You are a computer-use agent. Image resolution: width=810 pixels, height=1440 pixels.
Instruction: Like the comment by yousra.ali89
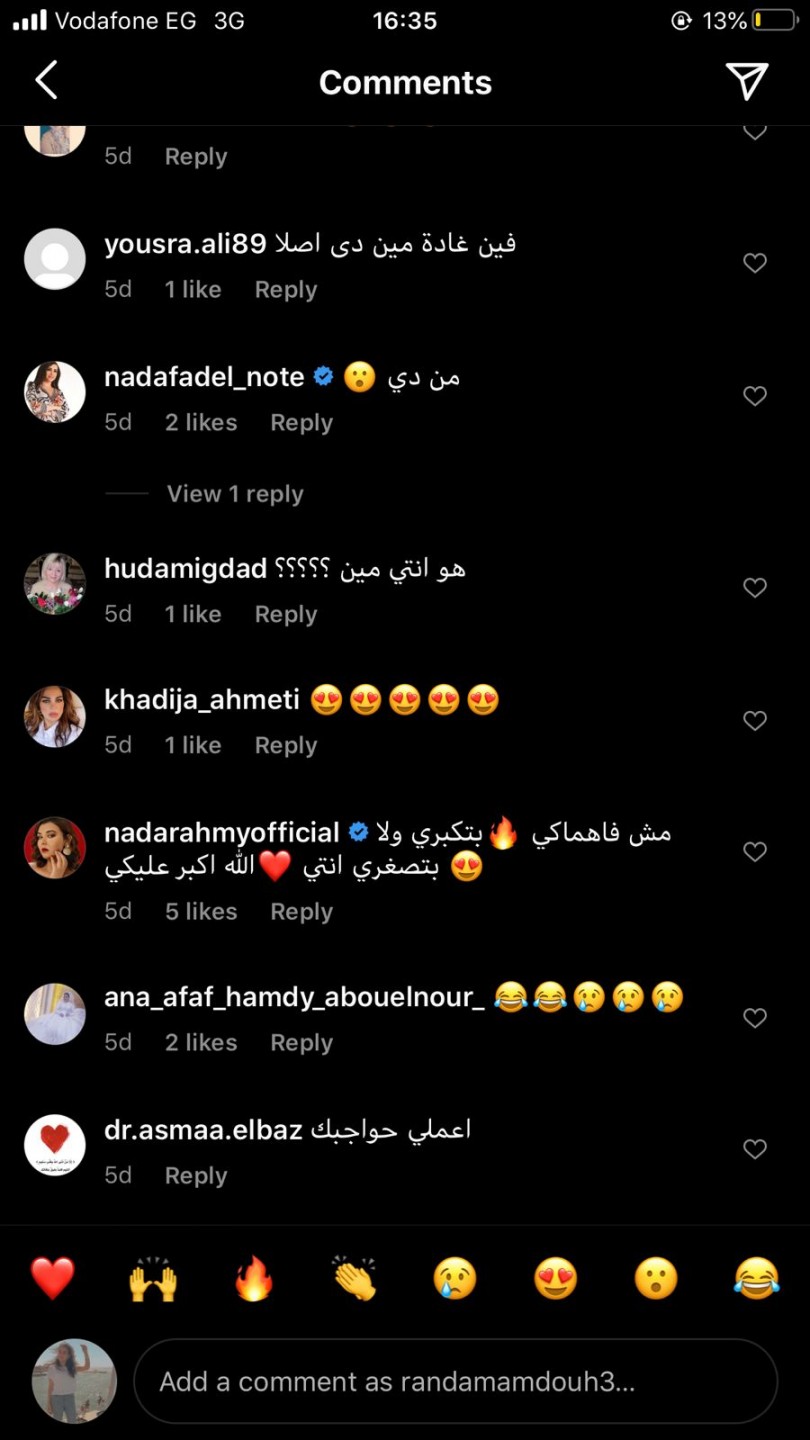[x=755, y=263]
